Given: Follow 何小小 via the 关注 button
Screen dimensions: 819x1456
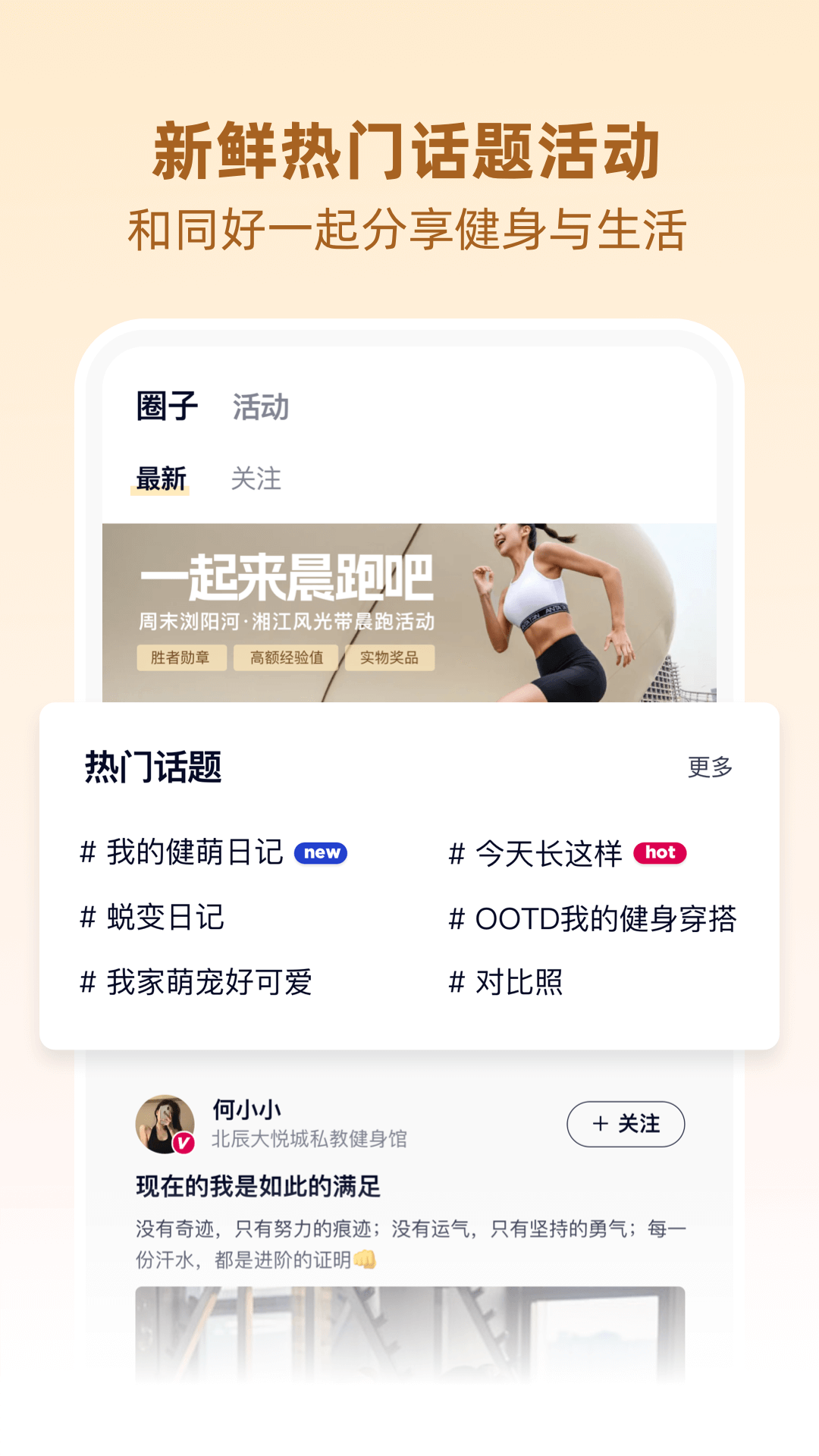Looking at the screenshot, I should coord(626,1125).
